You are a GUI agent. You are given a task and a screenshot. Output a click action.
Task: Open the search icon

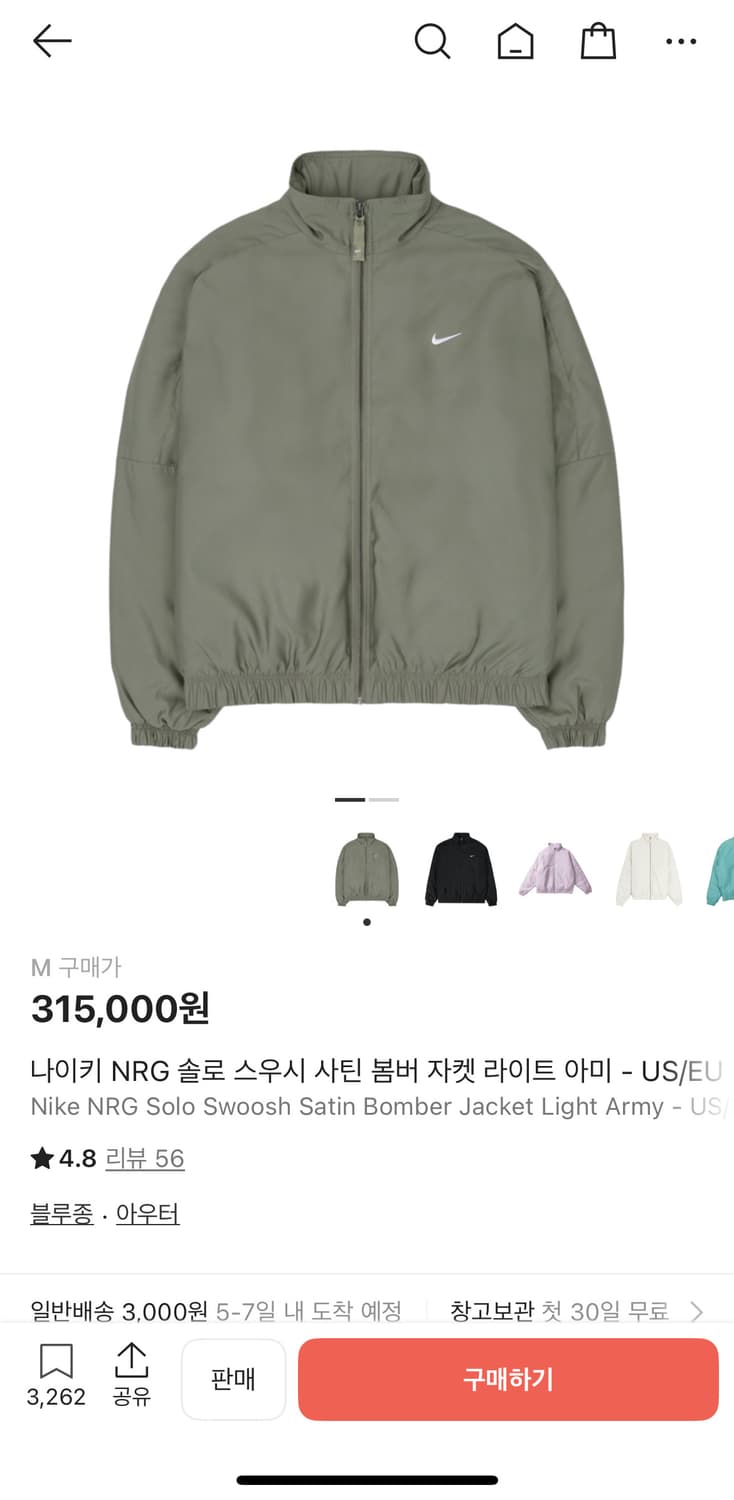pyautogui.click(x=433, y=42)
